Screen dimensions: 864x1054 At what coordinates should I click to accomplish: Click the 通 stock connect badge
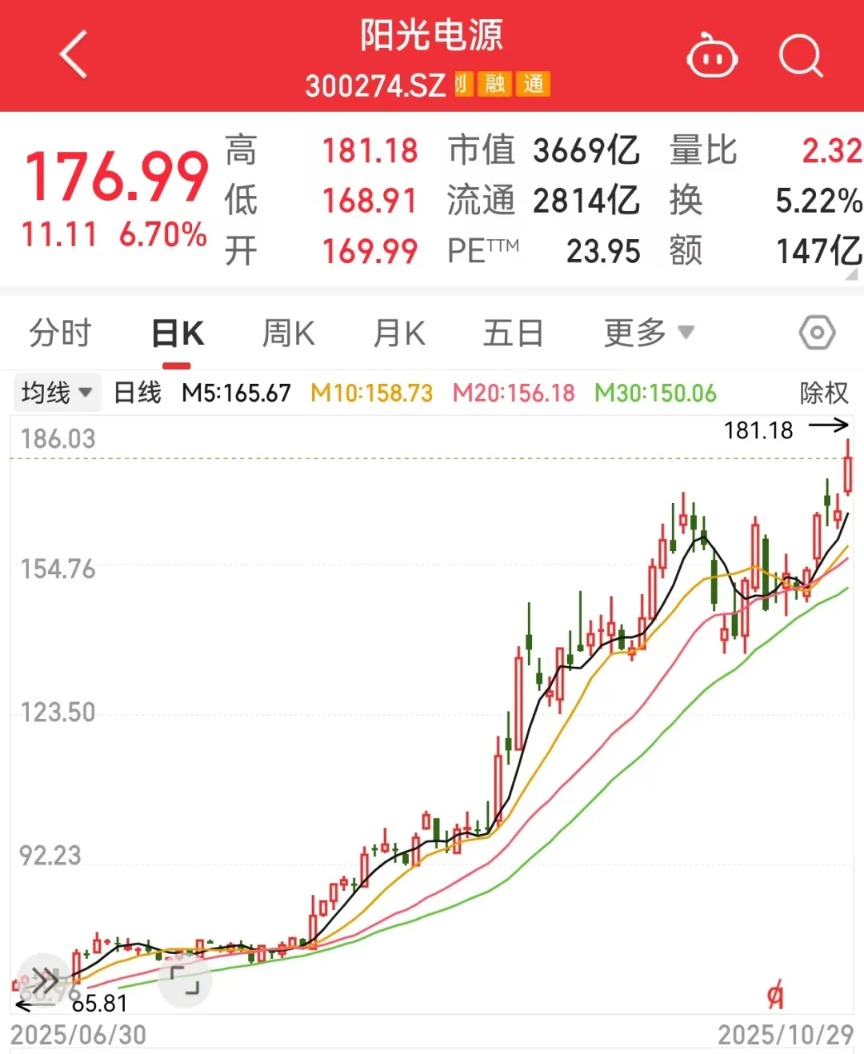[x=531, y=85]
